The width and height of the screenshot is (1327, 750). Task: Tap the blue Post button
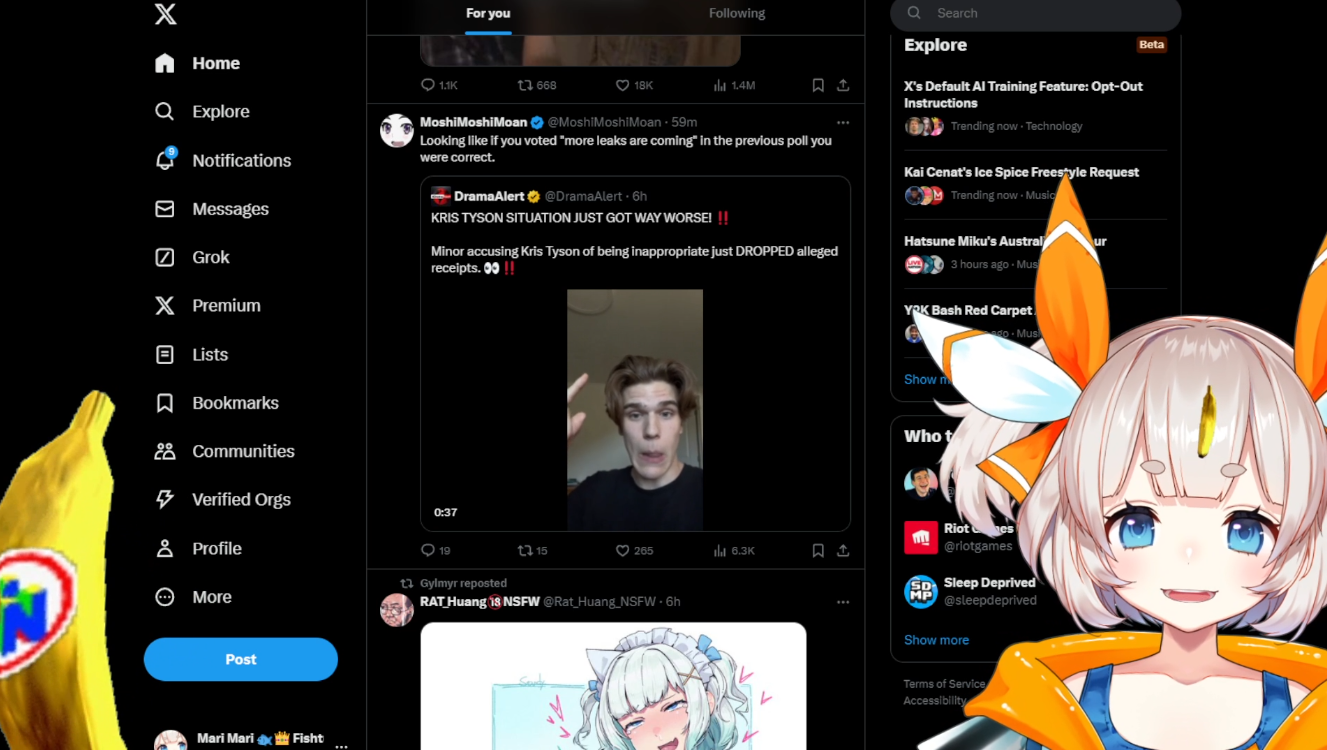(x=241, y=659)
